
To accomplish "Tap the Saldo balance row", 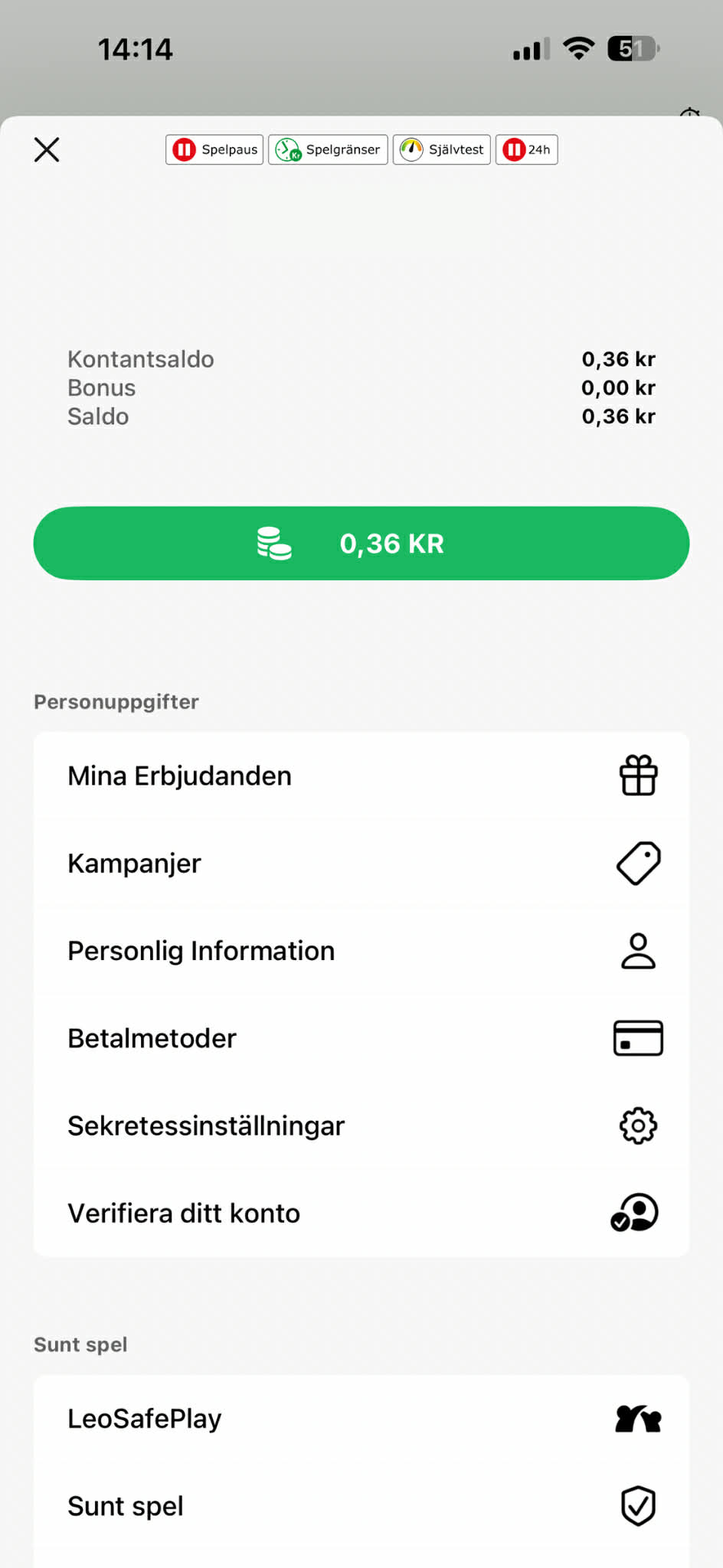I will click(361, 416).
